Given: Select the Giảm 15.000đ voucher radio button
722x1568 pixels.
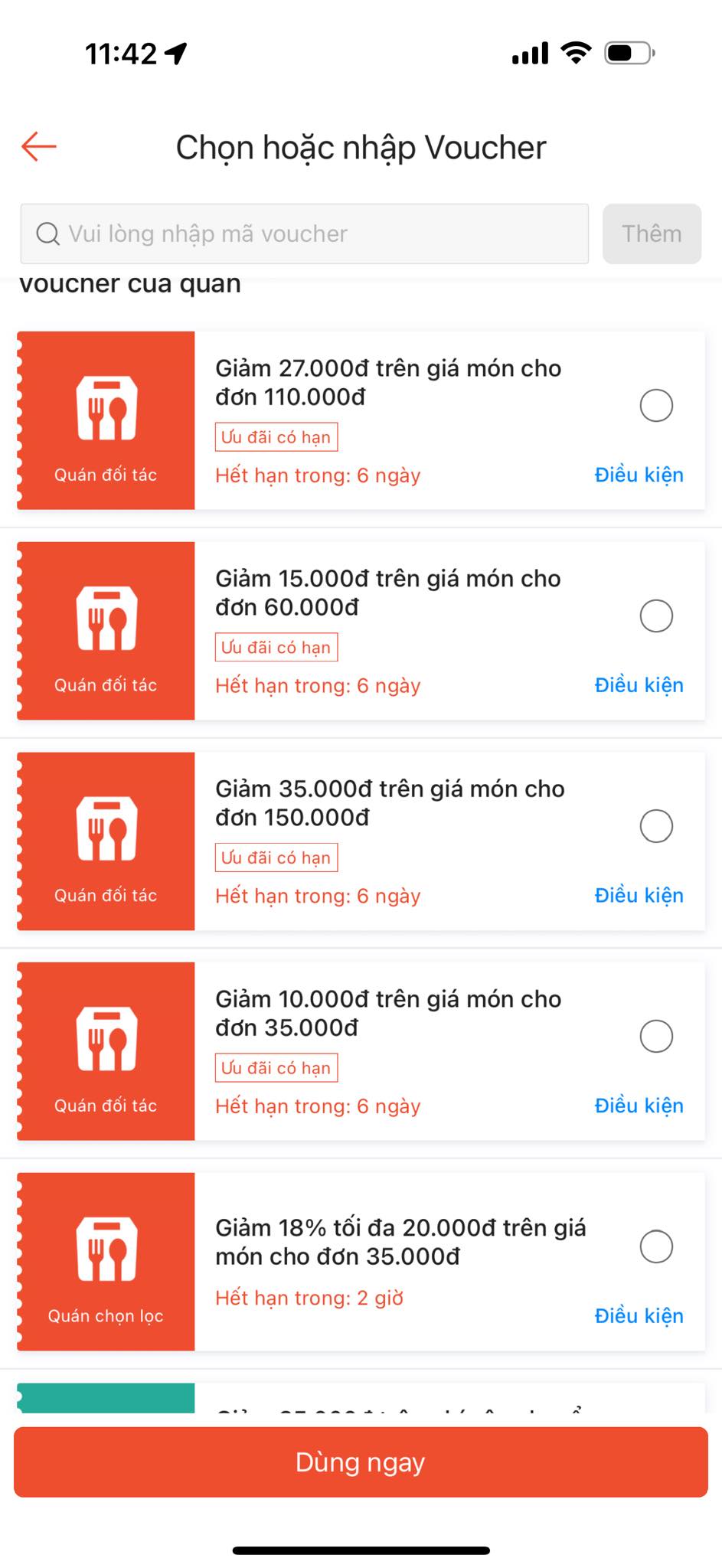Looking at the screenshot, I should [656, 616].
